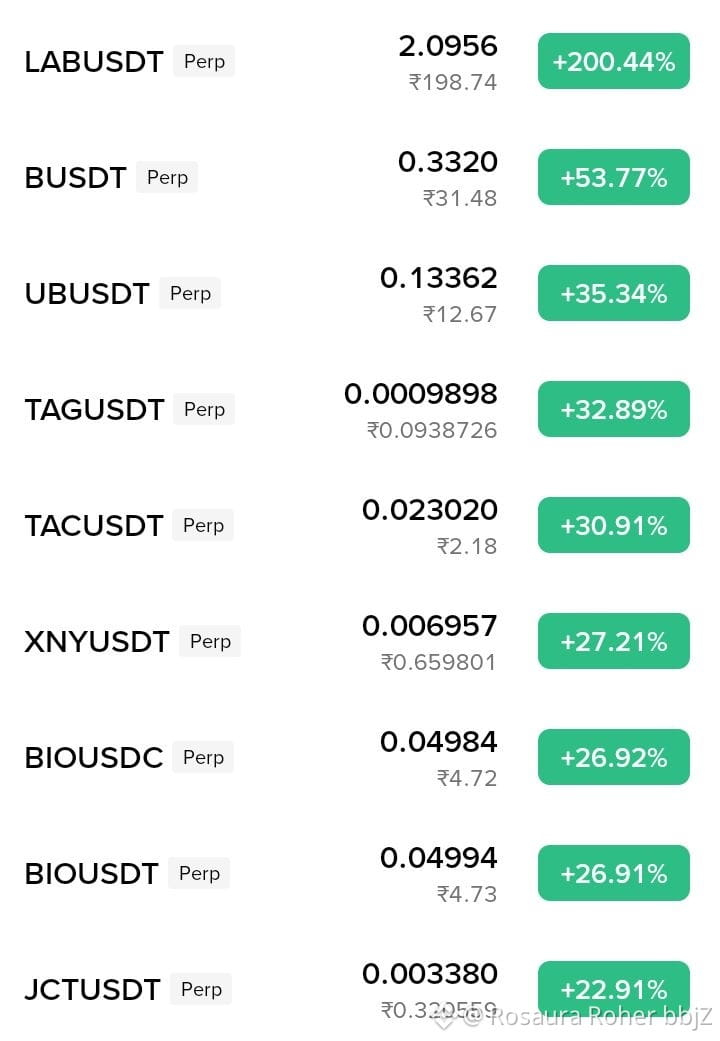The height and width of the screenshot is (1041, 720).
Task: Open the JCTUSDT perpetual contract row
Action: (360, 989)
